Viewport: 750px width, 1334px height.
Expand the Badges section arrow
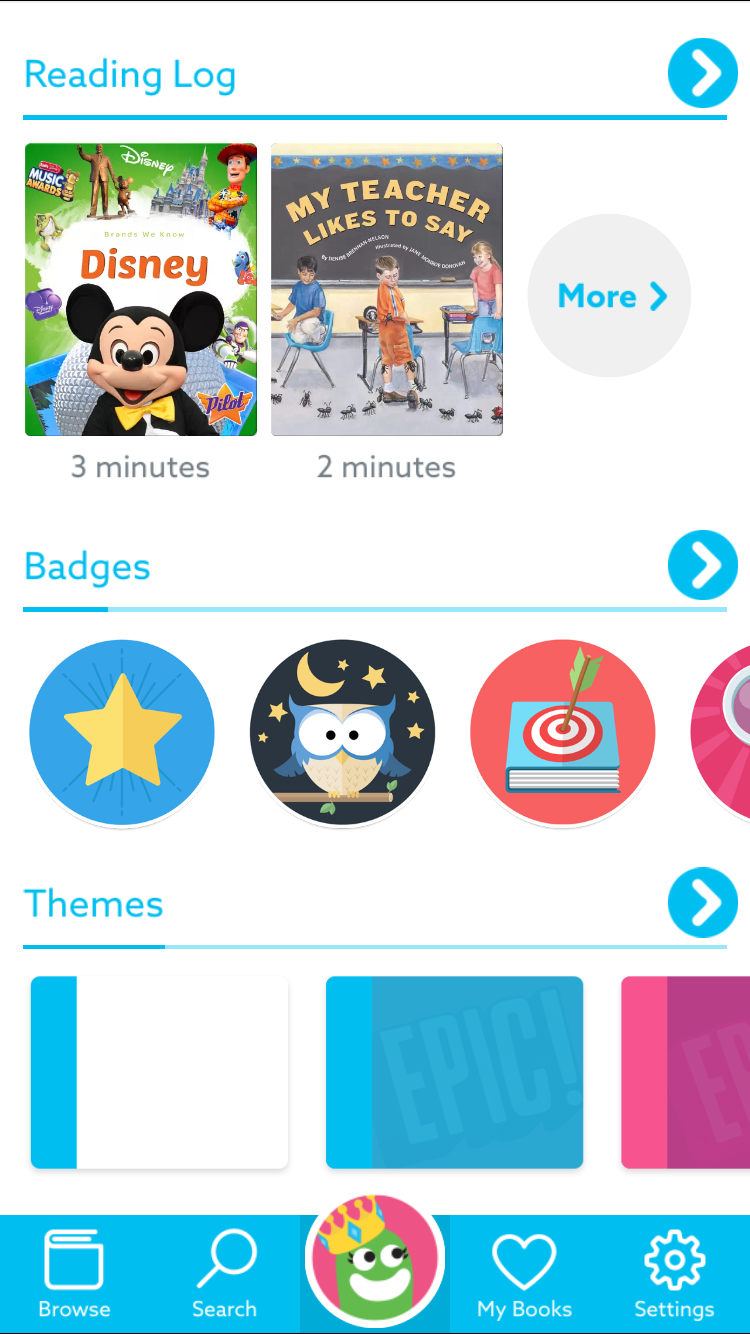702,565
